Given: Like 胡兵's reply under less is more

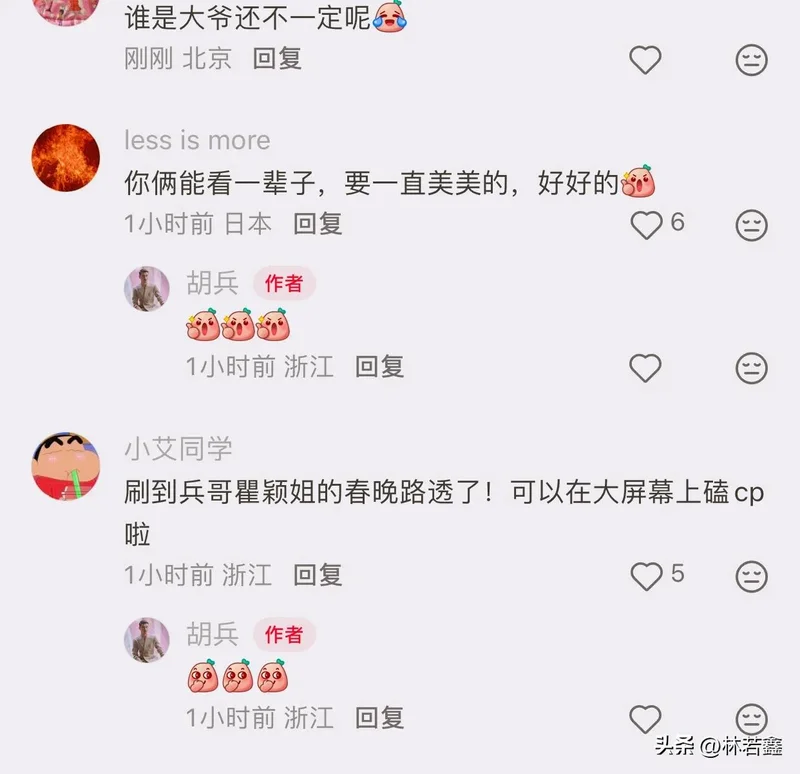Looking at the screenshot, I should tap(645, 368).
